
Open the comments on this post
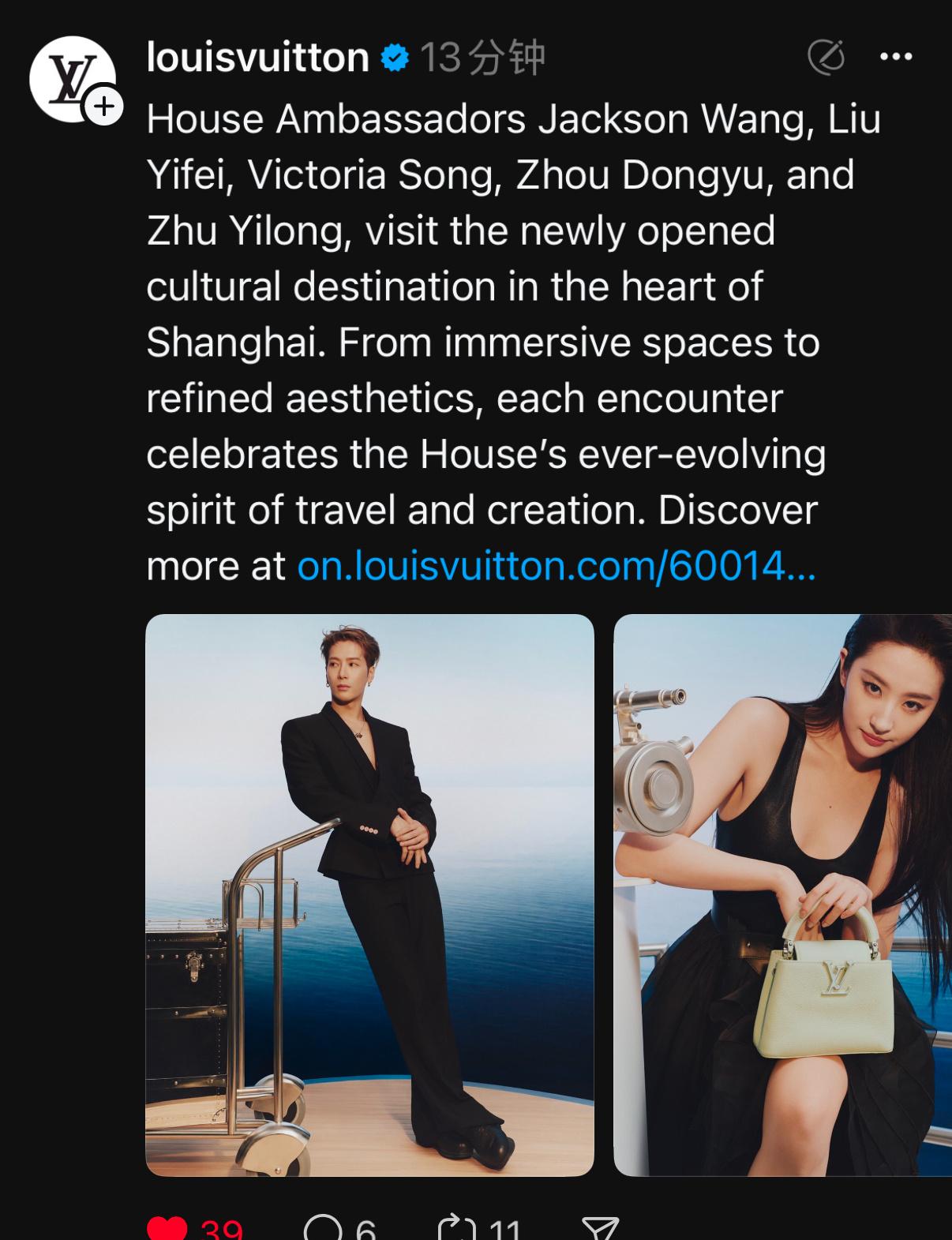[323, 1229]
